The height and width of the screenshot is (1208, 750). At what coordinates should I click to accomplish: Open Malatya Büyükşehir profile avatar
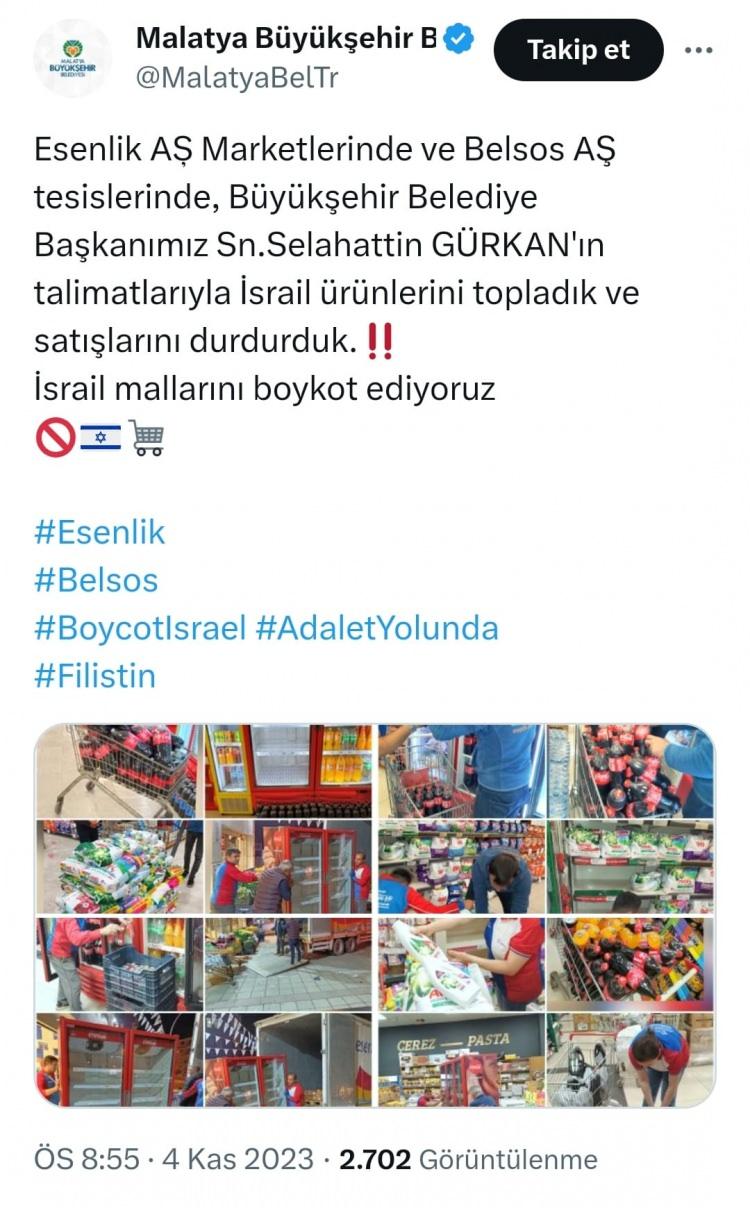point(72,58)
